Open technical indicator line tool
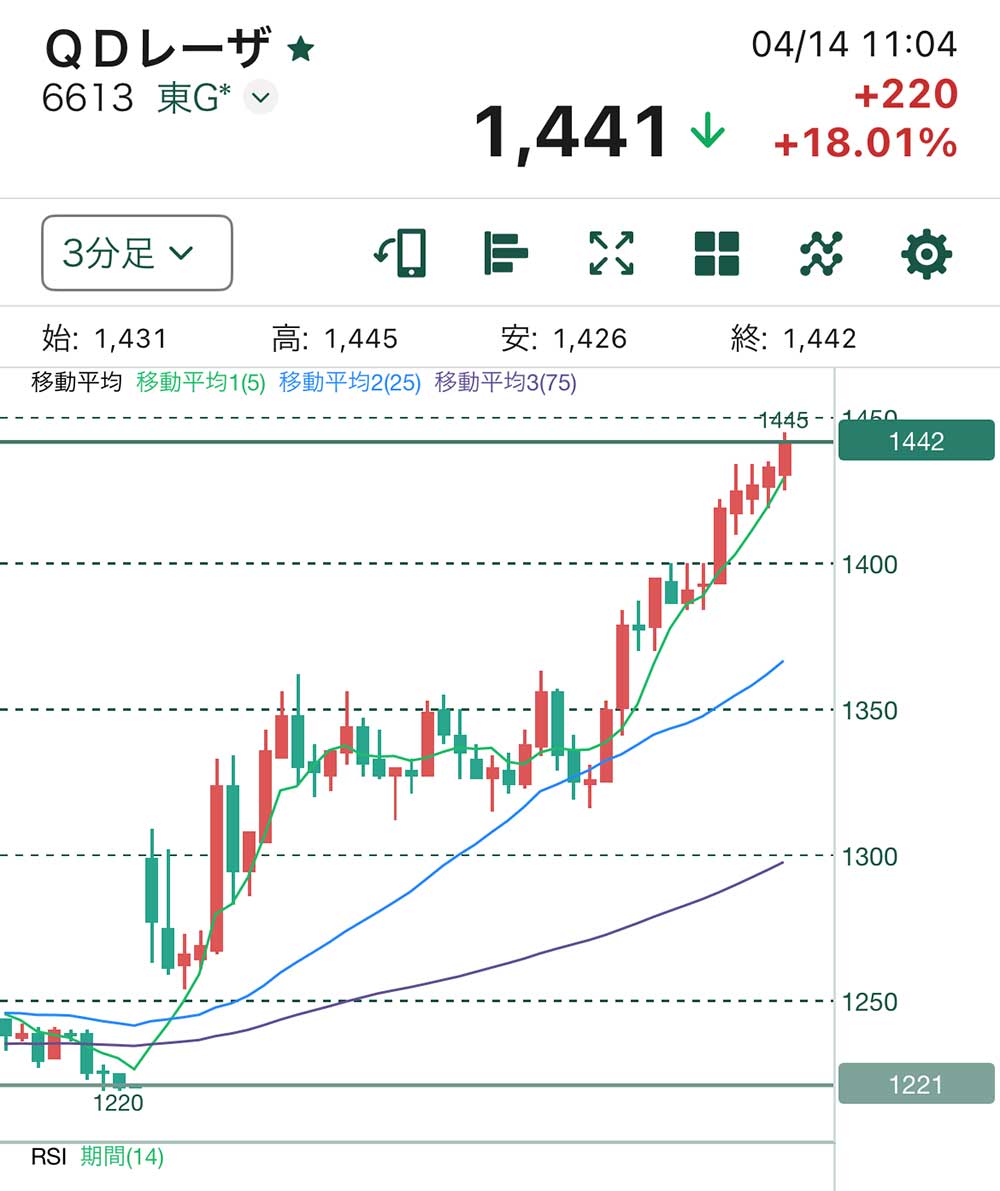The image size is (1000, 1191). (822, 253)
